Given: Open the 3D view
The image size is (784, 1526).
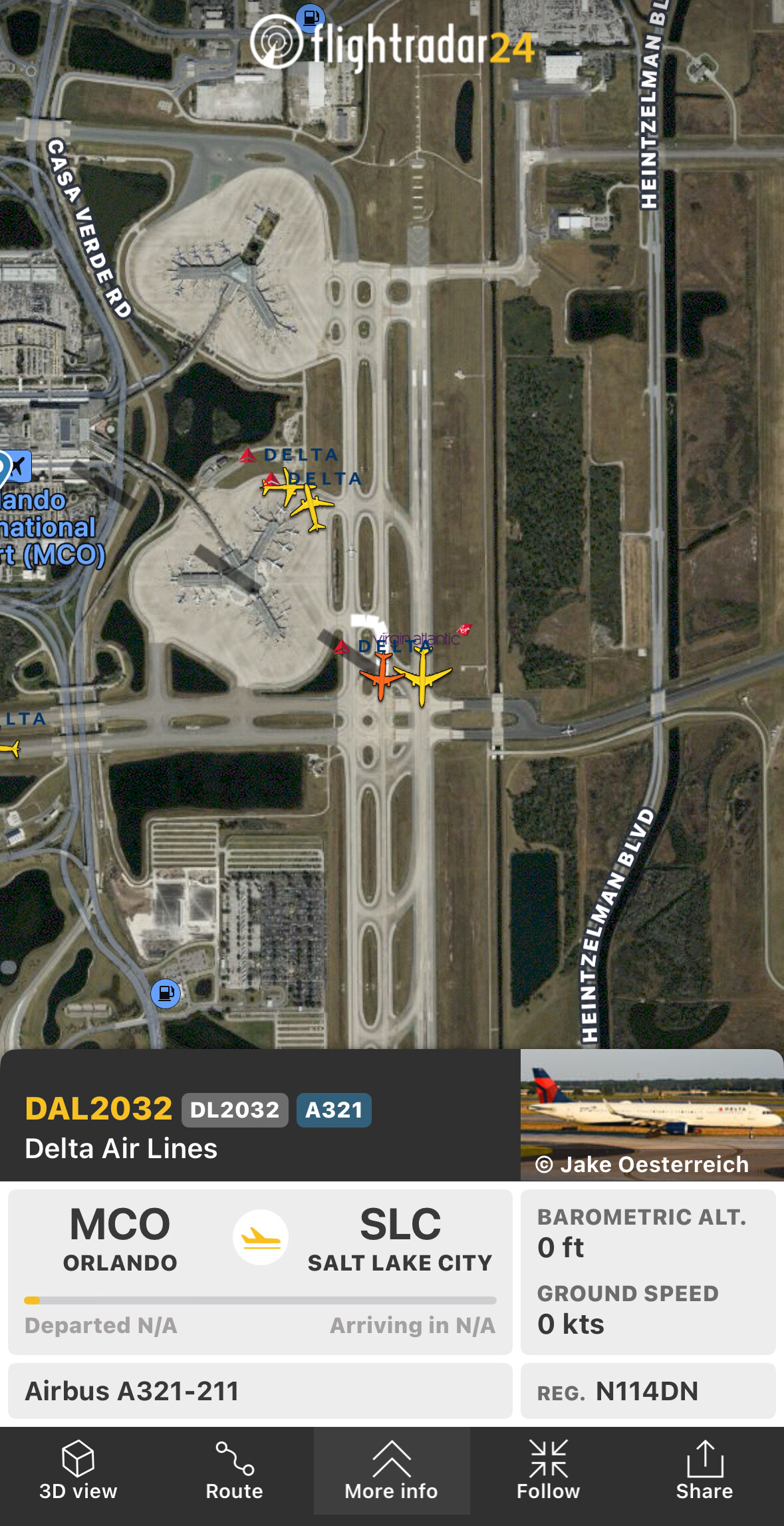Looking at the screenshot, I should [x=78, y=1470].
